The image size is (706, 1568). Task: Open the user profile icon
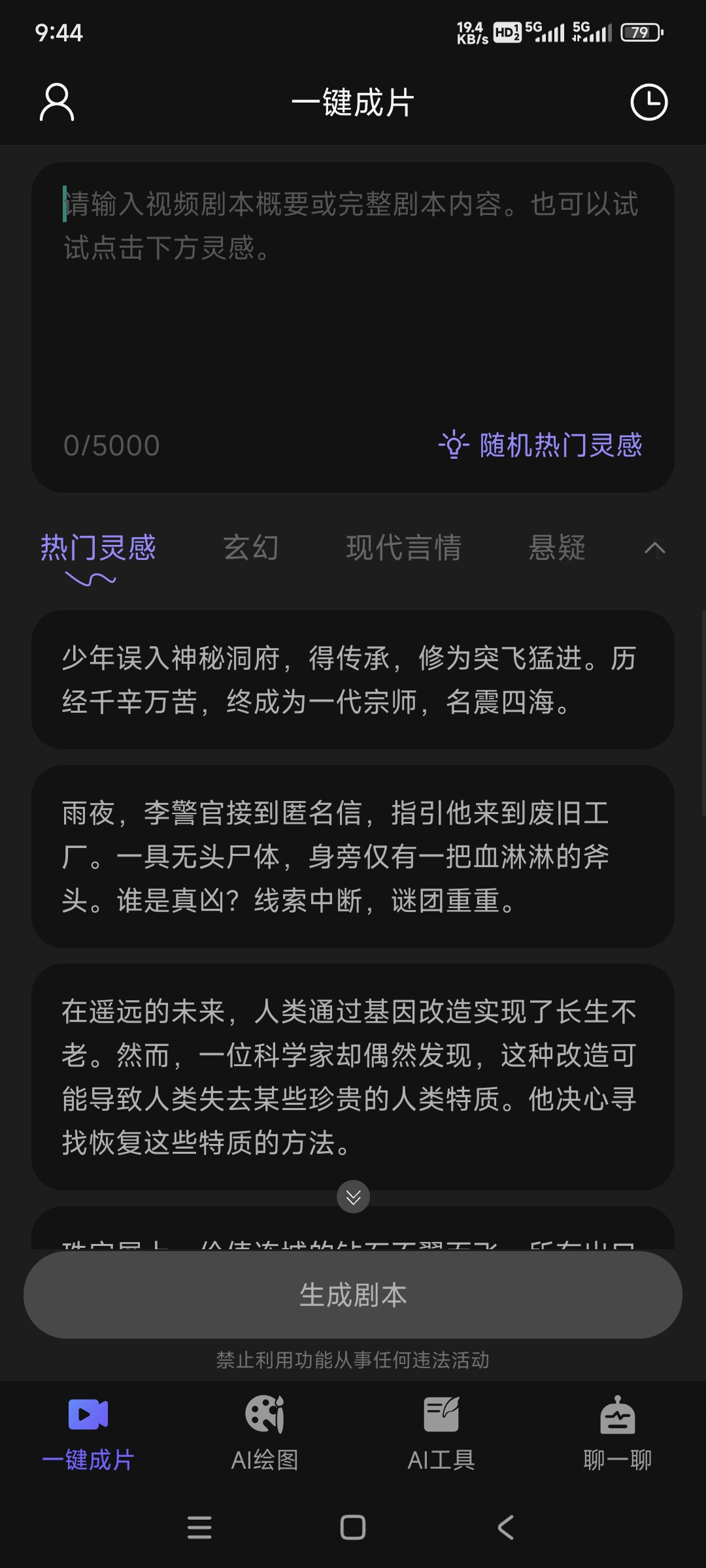coord(57,102)
